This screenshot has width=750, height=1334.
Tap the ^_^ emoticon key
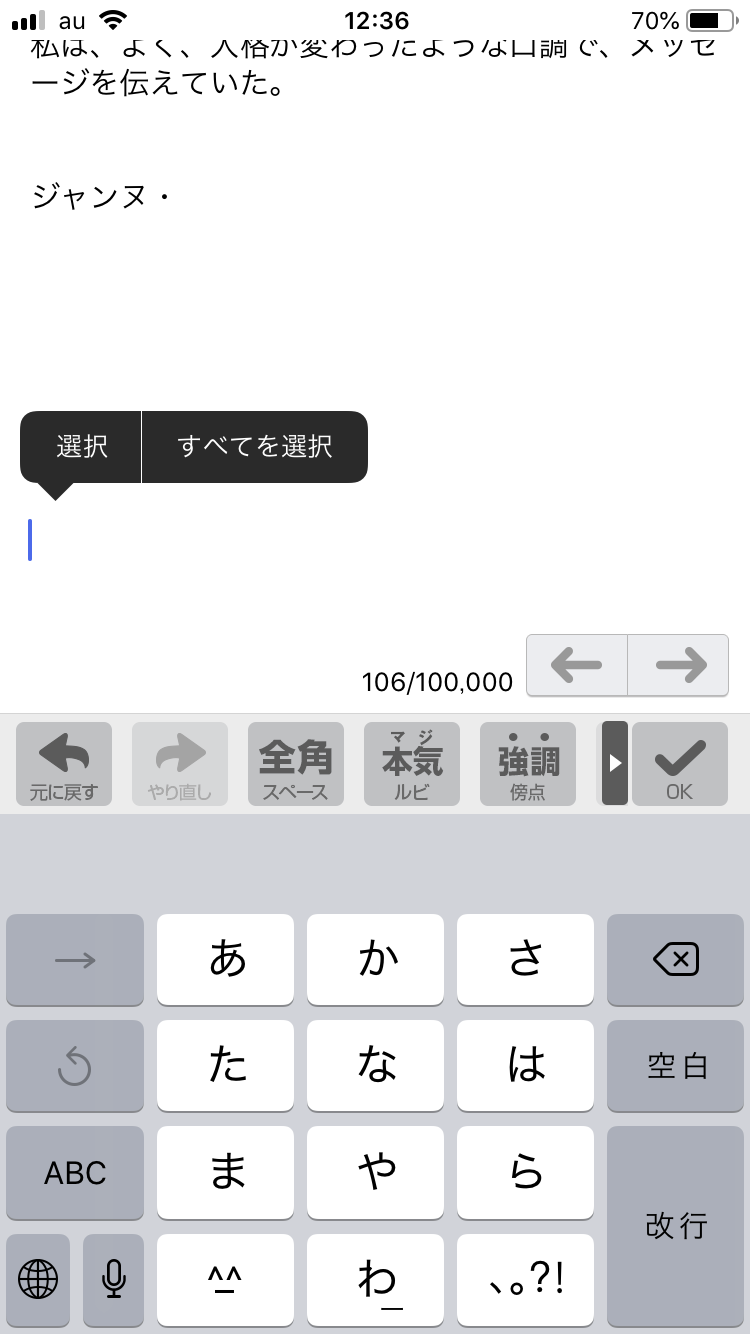pos(226,1278)
